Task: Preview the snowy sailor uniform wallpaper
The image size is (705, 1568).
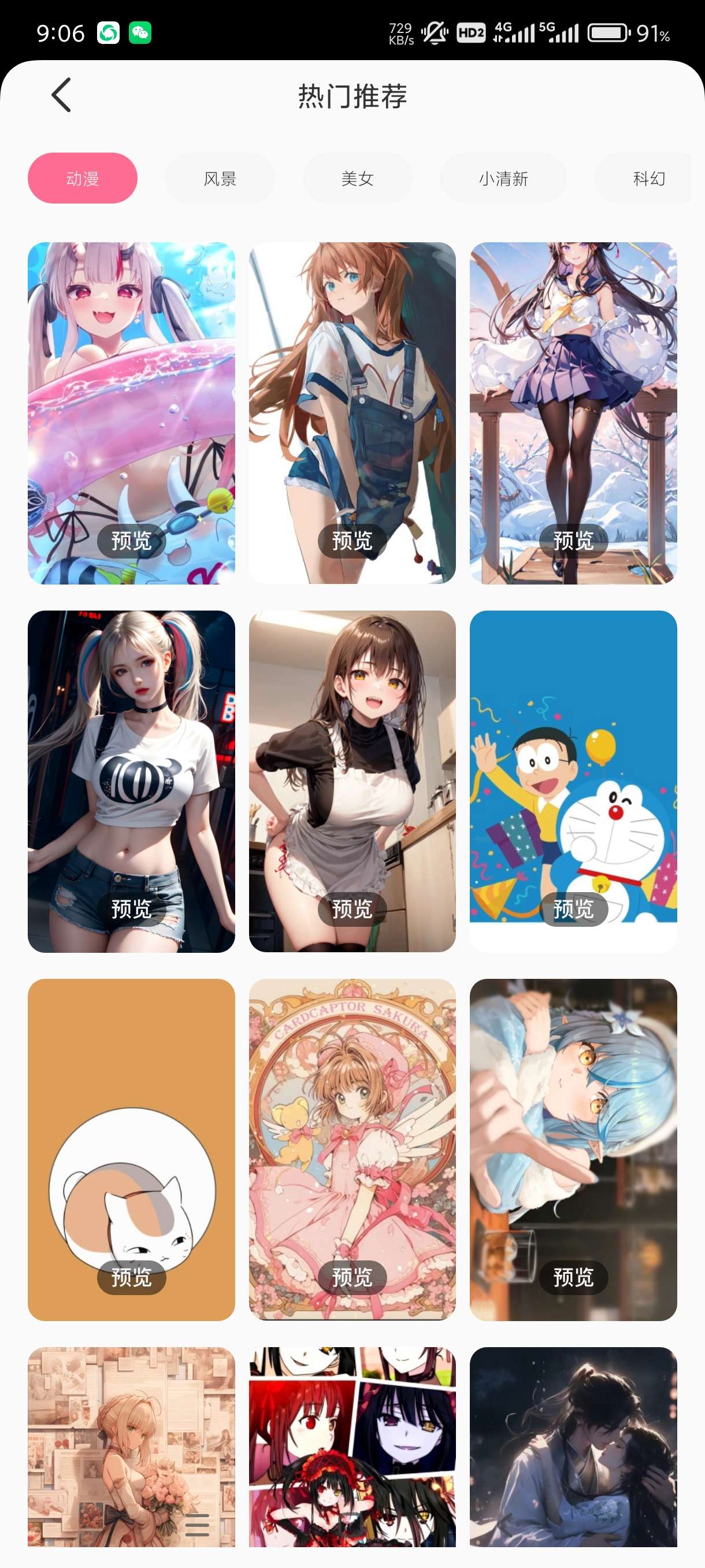Action: (573, 541)
